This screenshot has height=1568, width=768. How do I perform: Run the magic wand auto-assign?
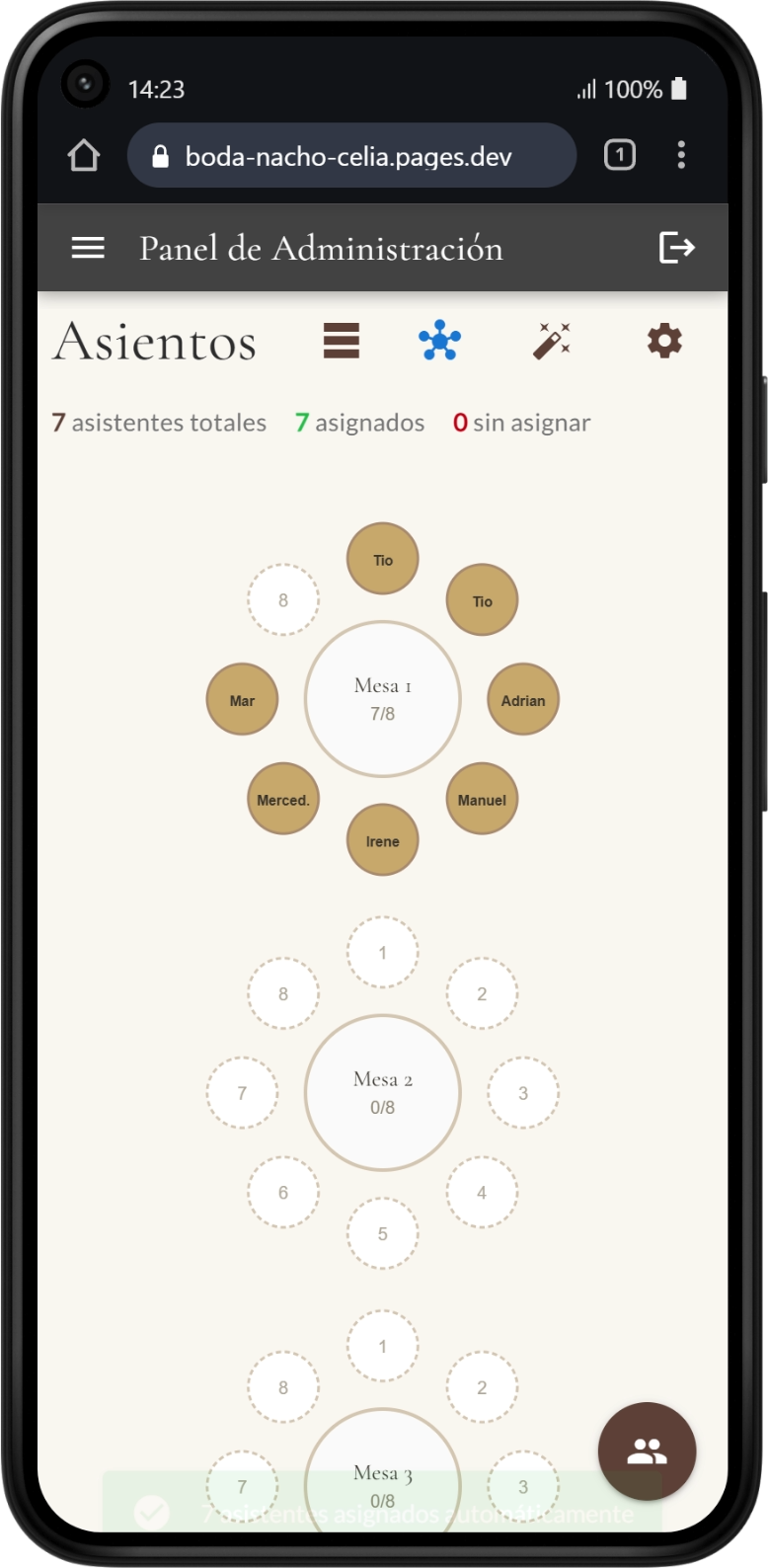point(552,341)
